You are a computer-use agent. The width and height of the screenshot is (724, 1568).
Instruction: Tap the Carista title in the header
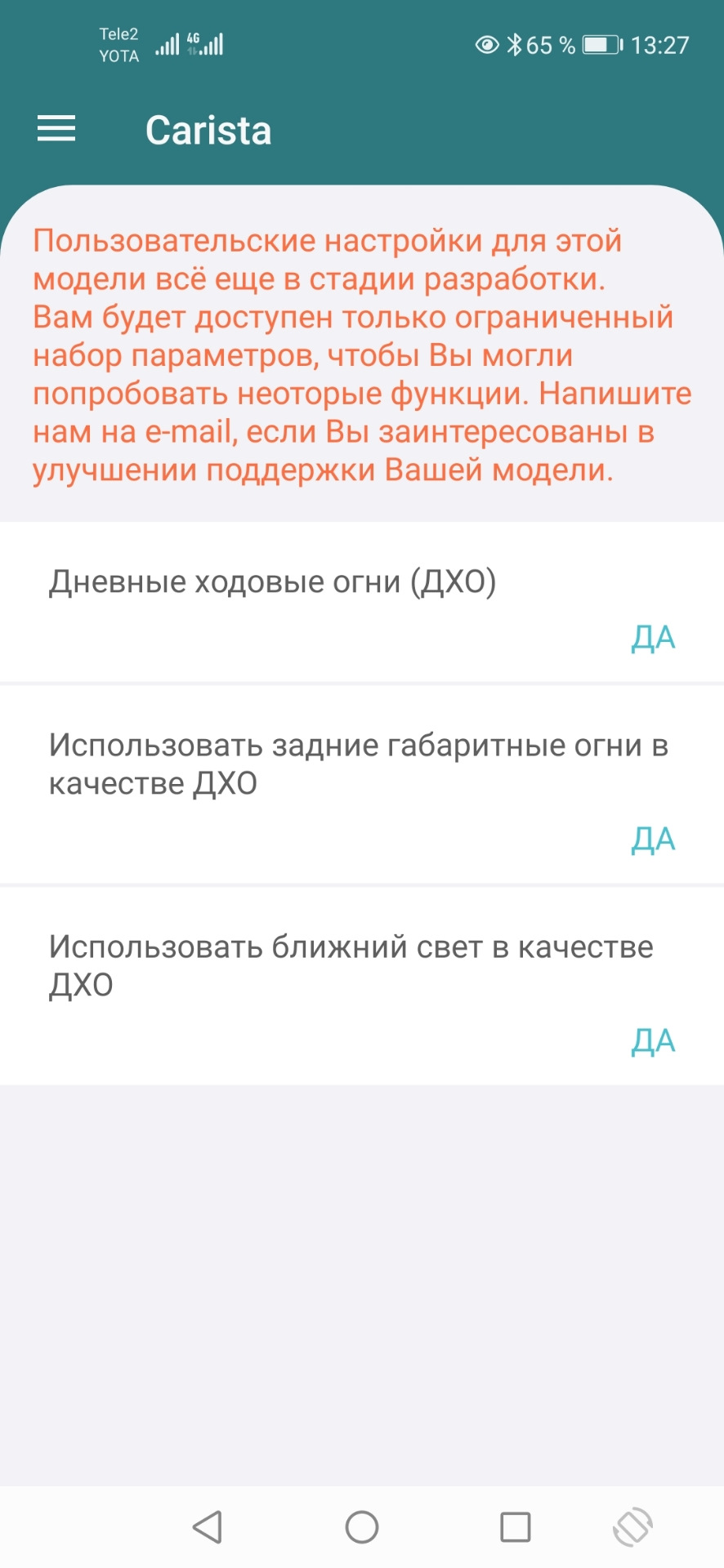tap(208, 129)
